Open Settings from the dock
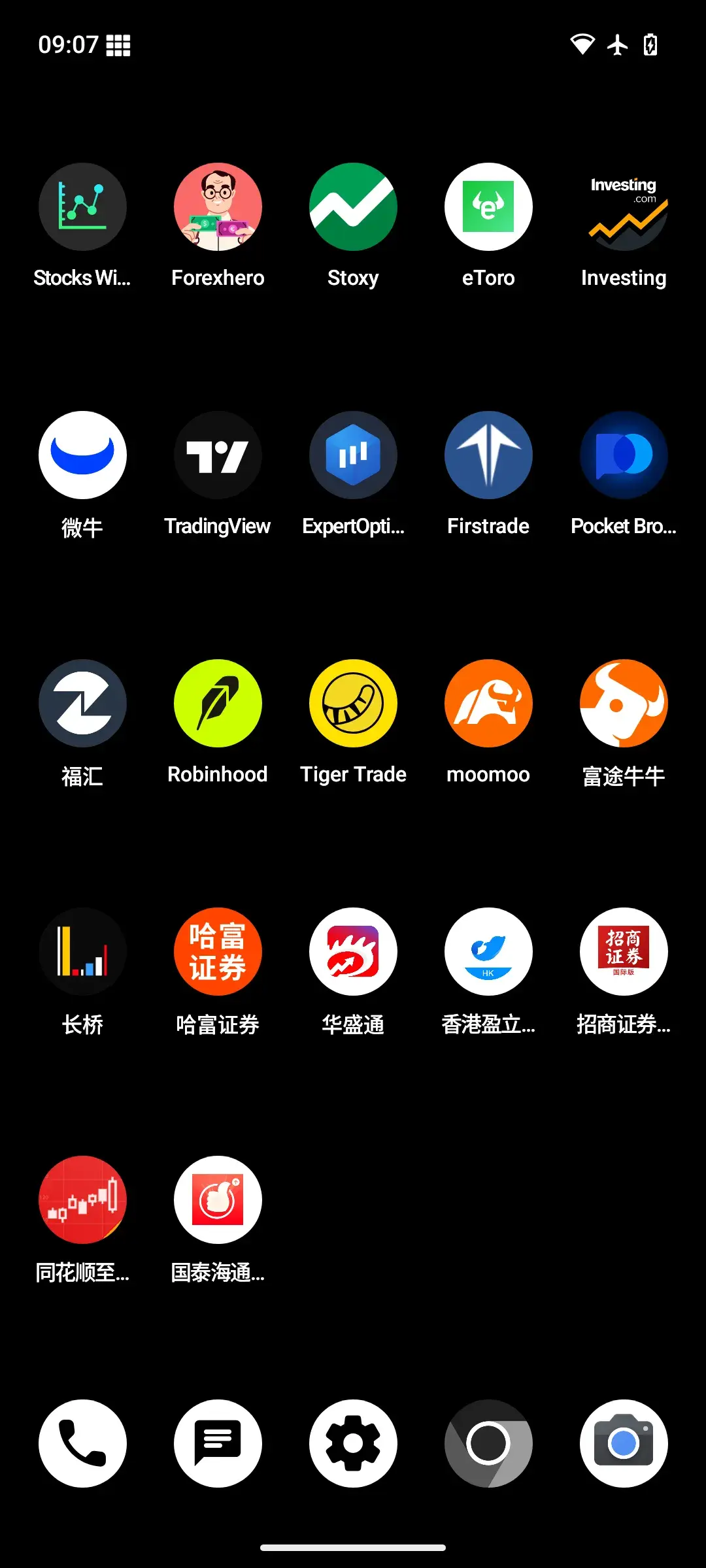 353,1443
